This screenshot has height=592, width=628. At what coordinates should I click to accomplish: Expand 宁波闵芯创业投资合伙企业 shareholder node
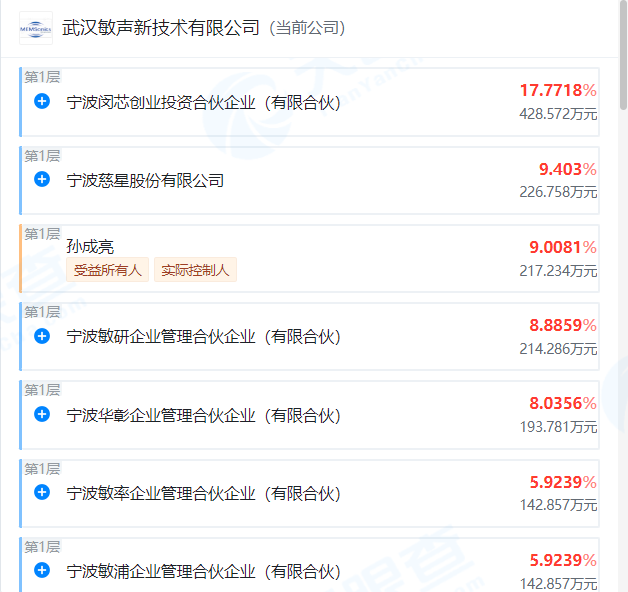(x=42, y=101)
